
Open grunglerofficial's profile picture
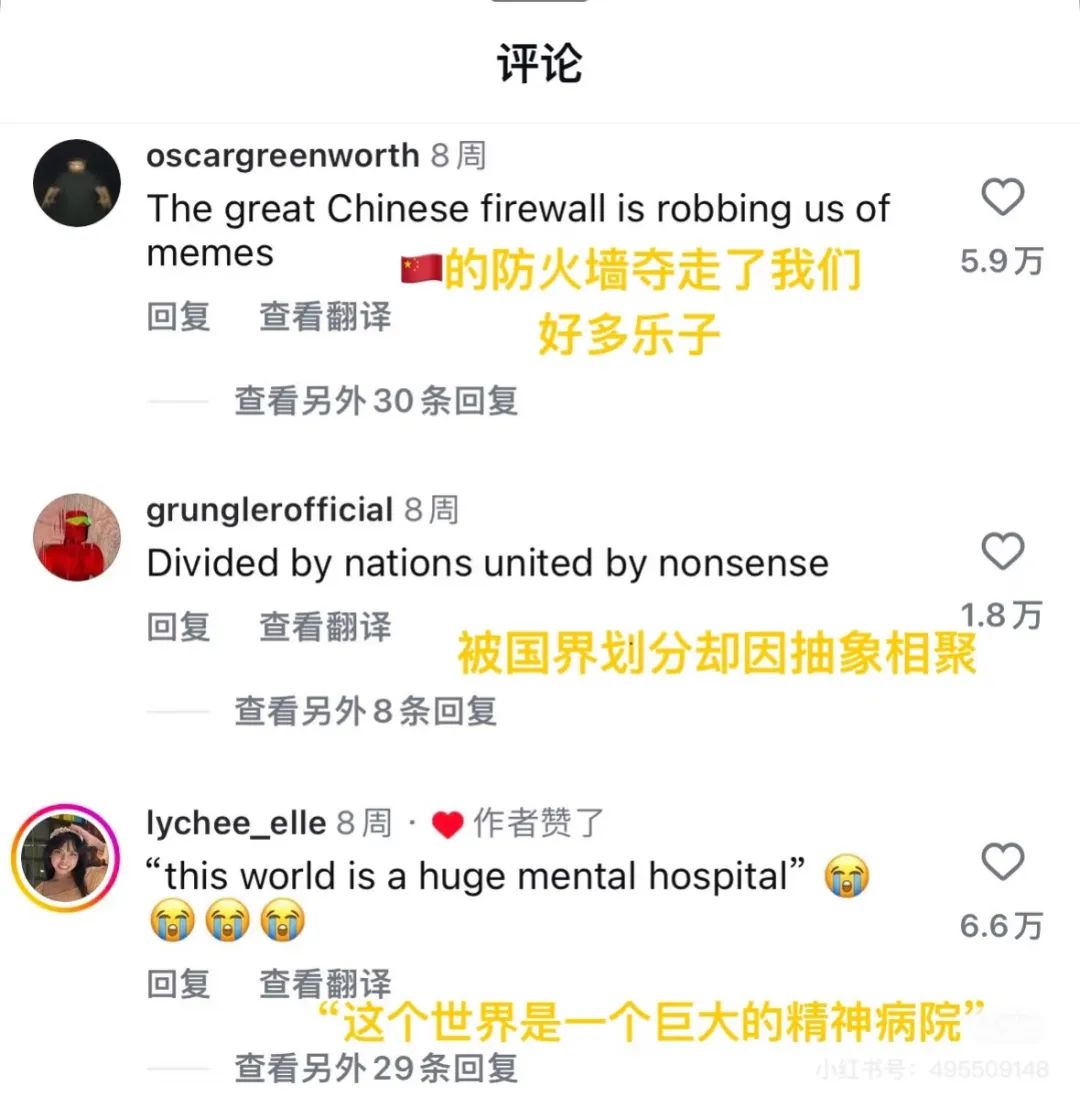pyautogui.click(x=77, y=537)
